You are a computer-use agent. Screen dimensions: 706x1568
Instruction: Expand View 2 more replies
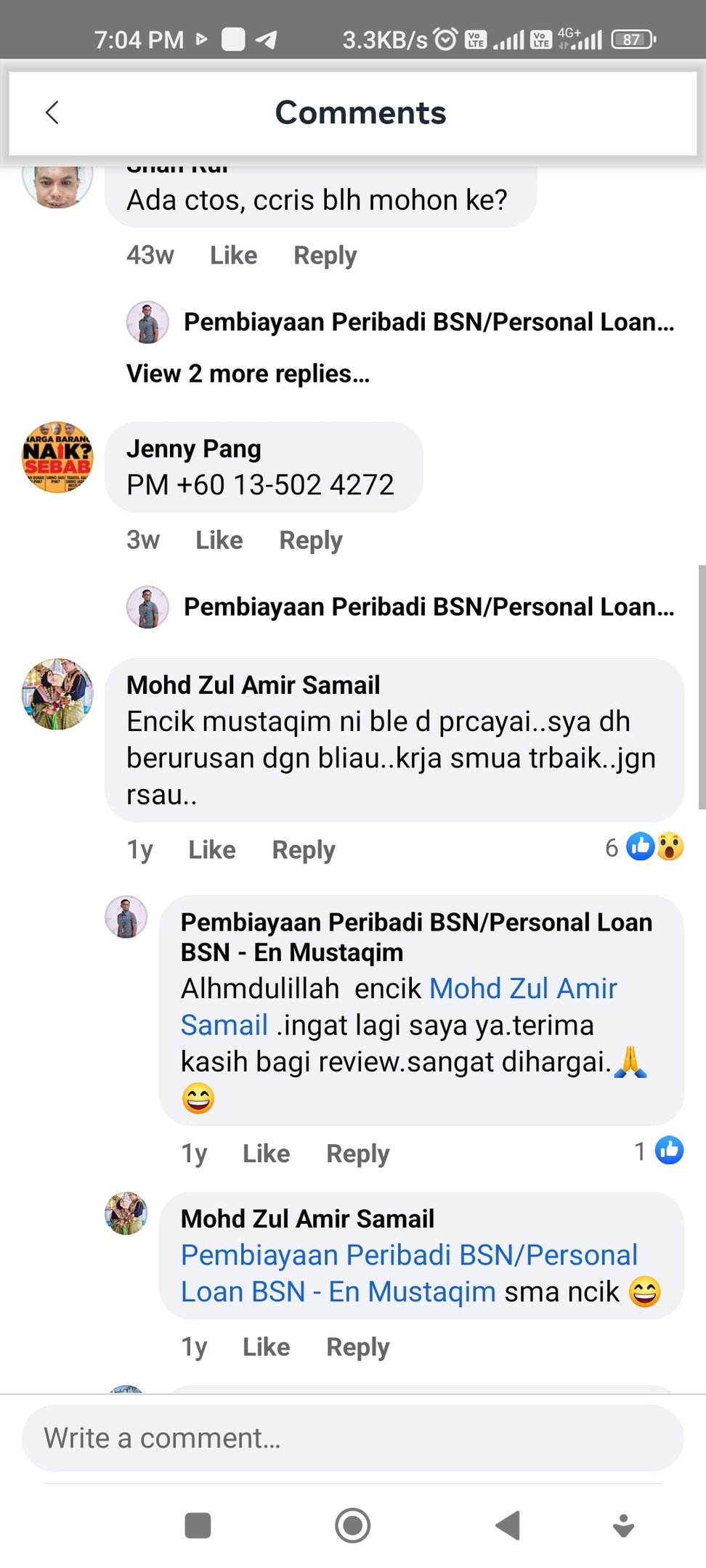tap(248, 374)
